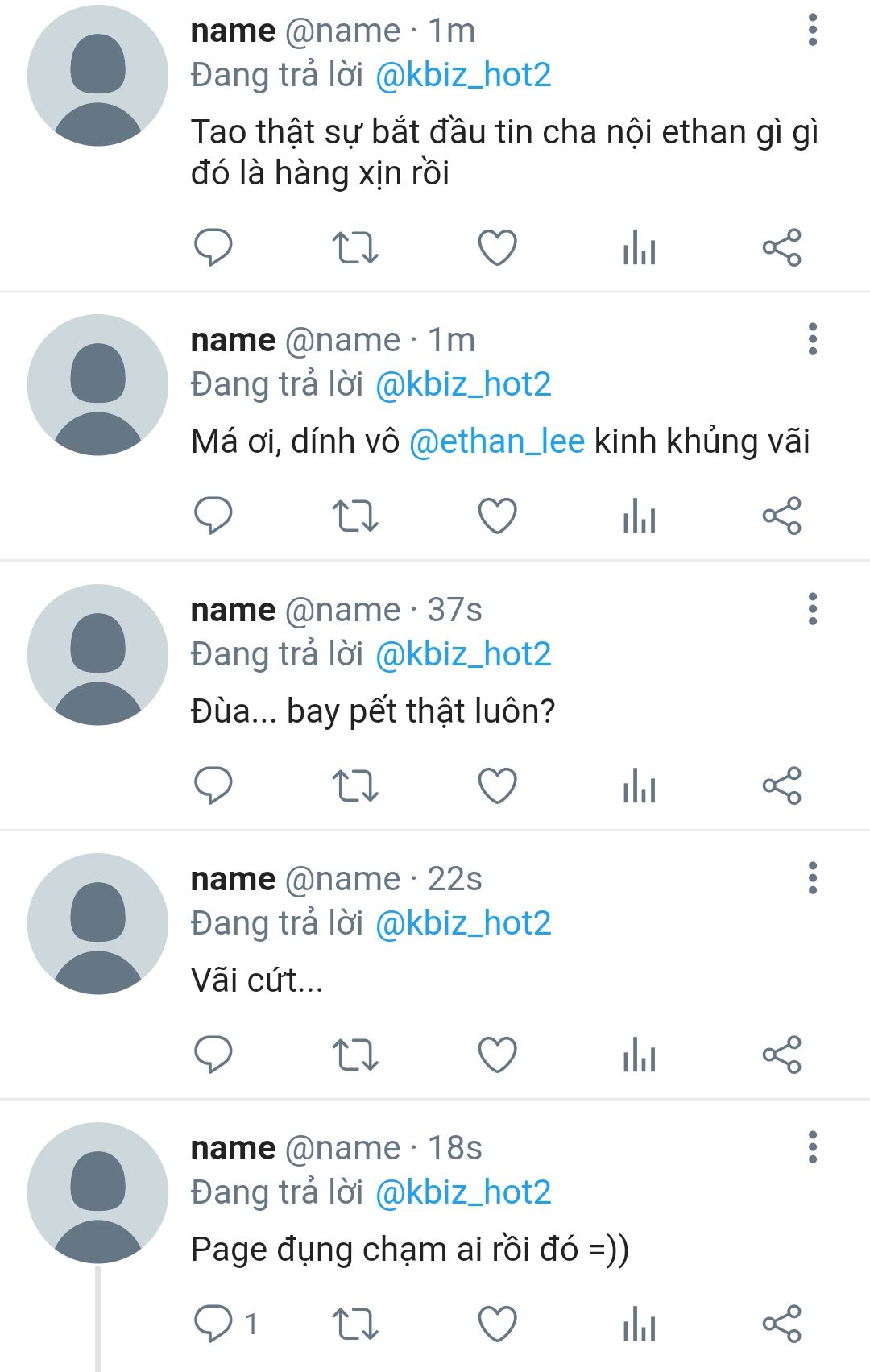View analytics for the "Vãi cứt..." reply
The height and width of the screenshot is (1372, 870).
[640, 1055]
